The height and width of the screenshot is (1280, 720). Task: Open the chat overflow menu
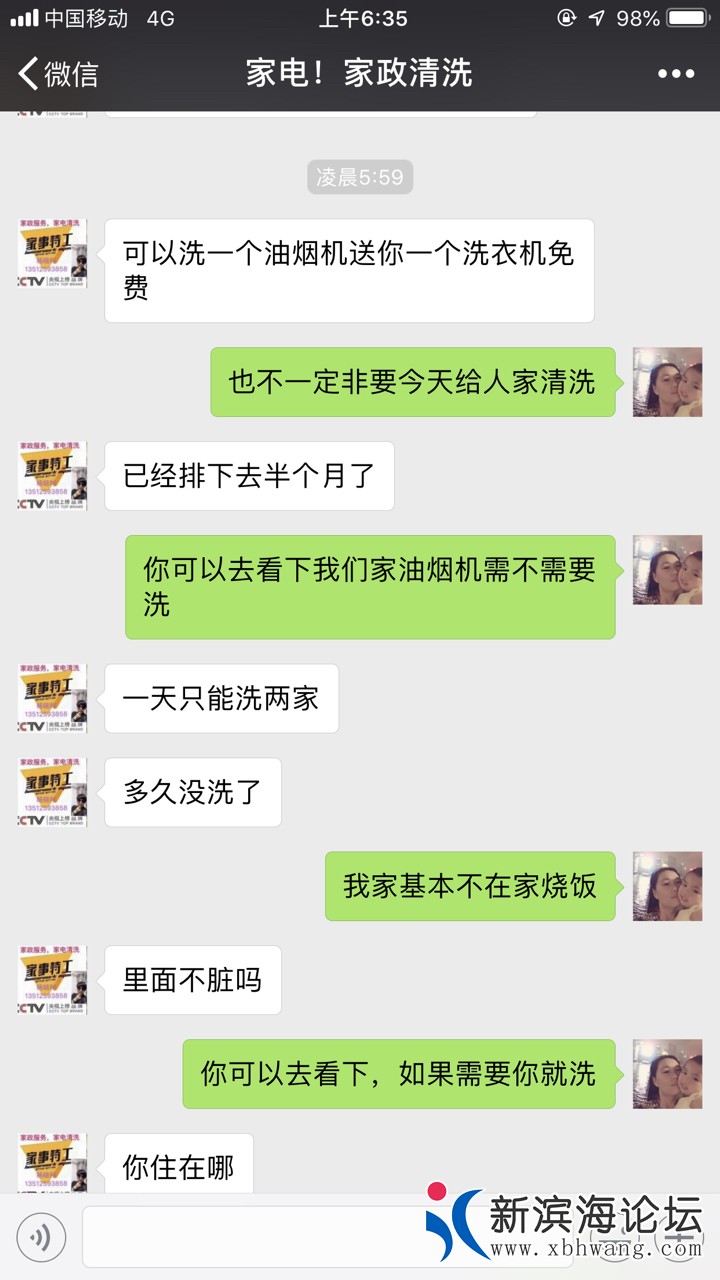[675, 74]
